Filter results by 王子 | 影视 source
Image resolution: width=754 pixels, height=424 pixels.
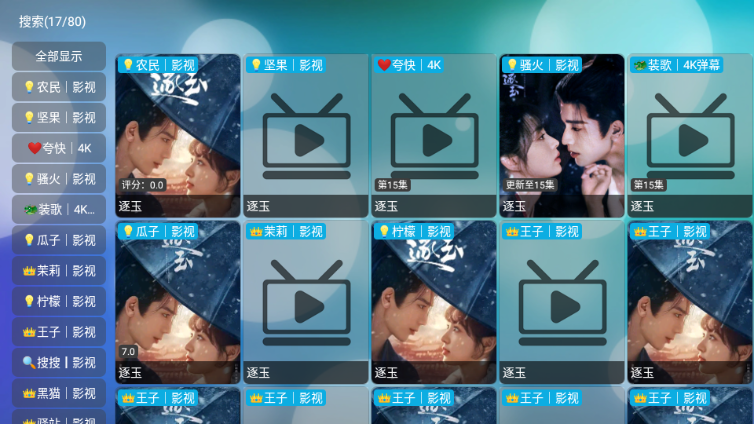(x=59, y=332)
